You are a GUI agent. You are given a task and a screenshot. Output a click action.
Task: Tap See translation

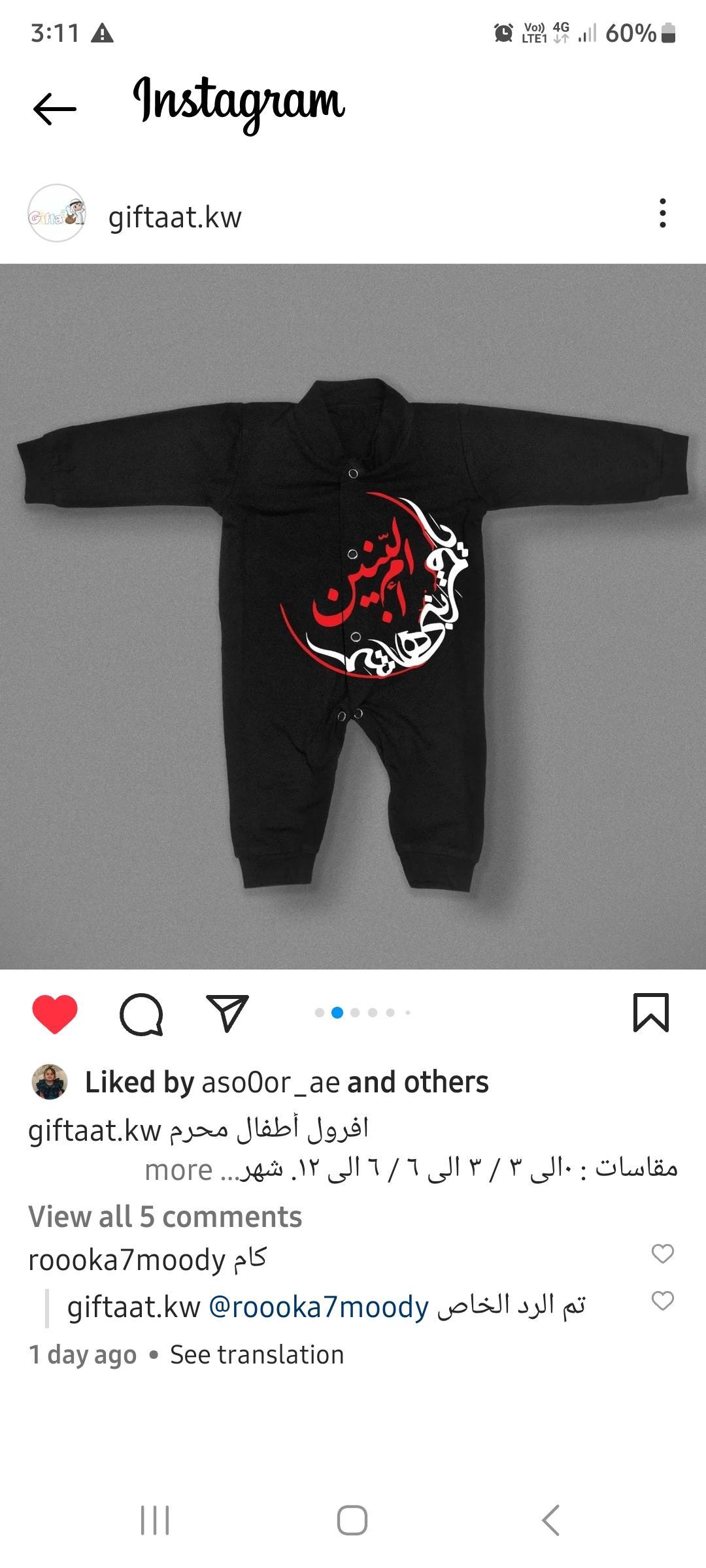(x=257, y=1355)
